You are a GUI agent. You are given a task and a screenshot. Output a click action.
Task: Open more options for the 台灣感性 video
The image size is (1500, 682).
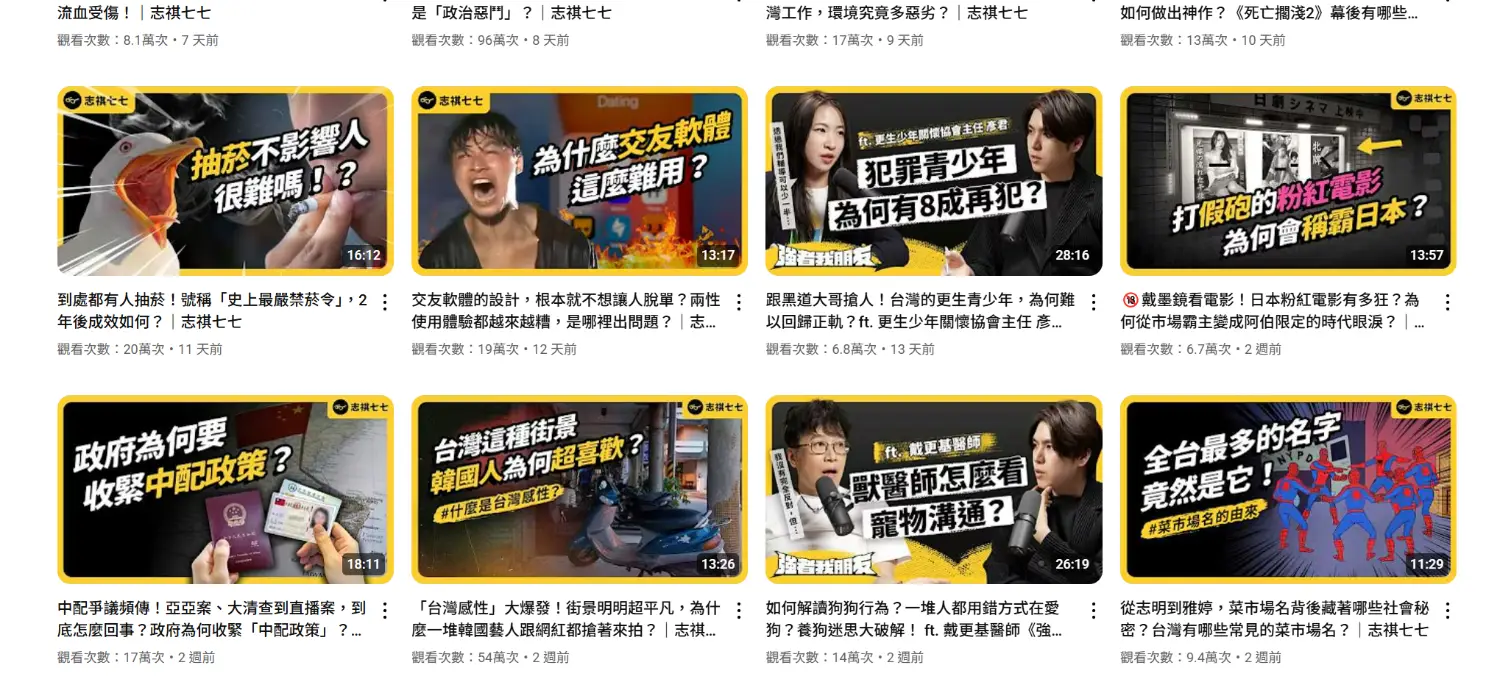pos(739,610)
